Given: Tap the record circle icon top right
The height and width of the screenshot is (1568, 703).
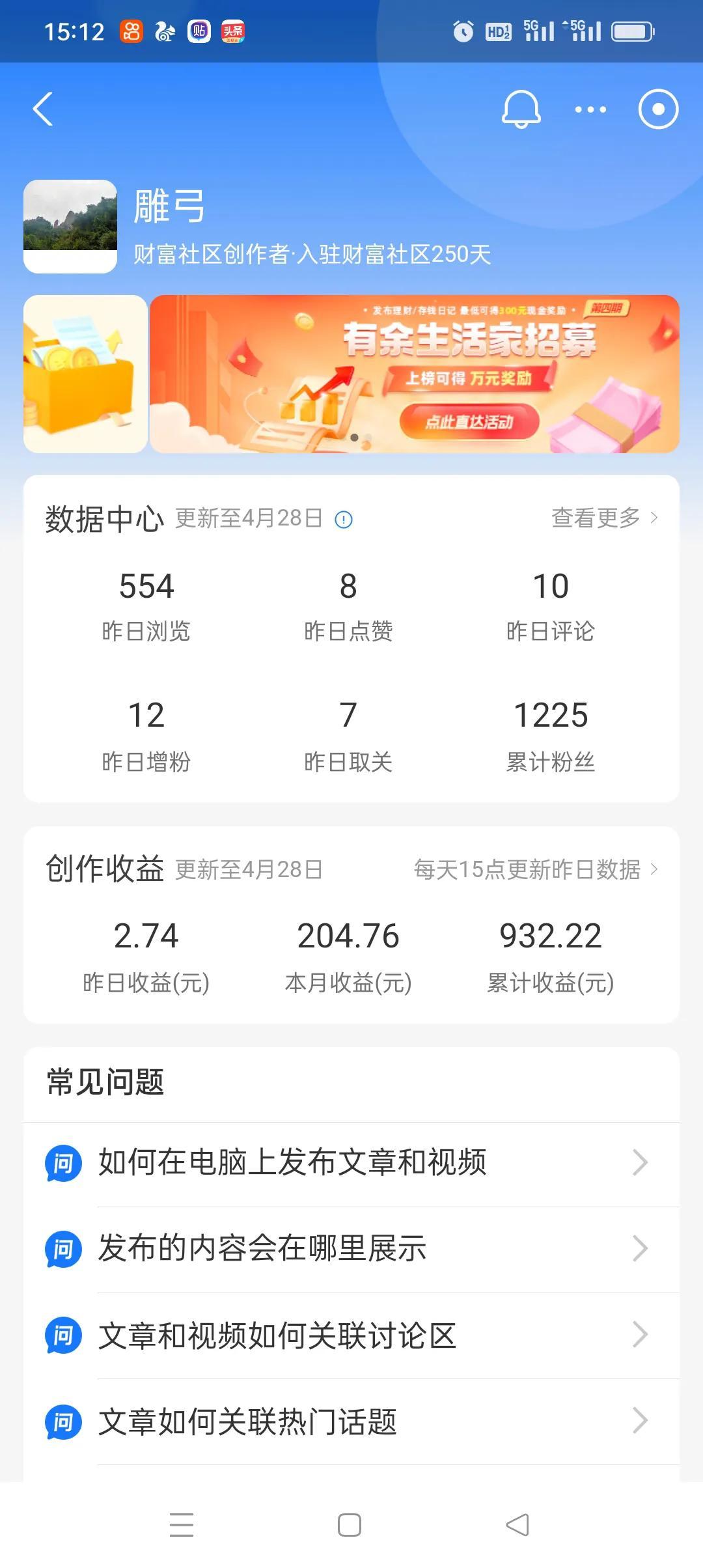Looking at the screenshot, I should 657,109.
